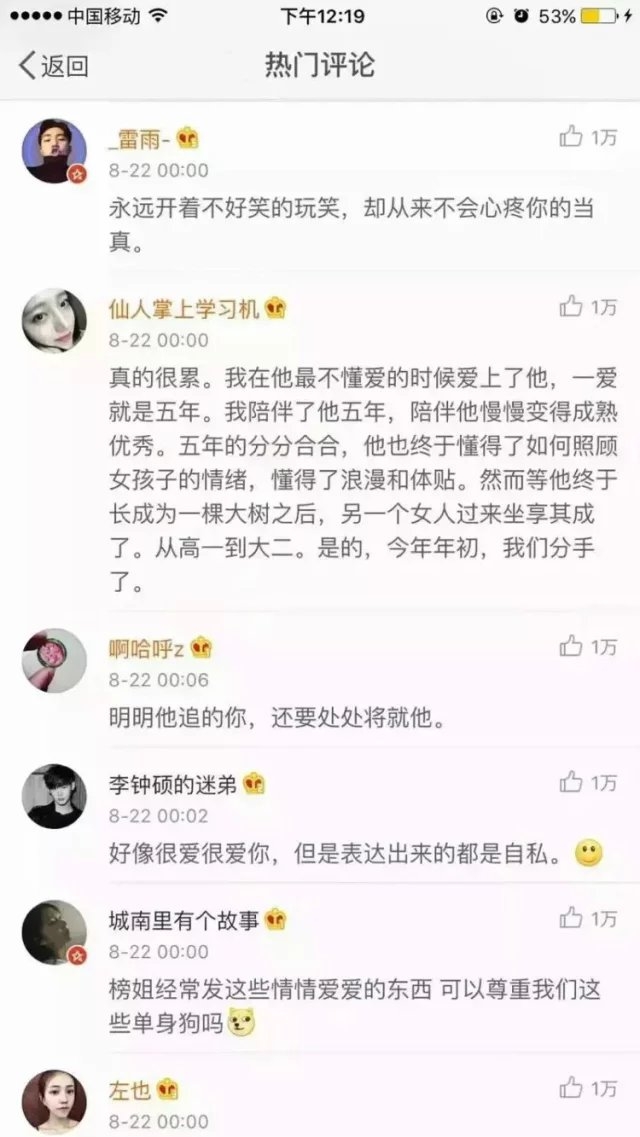The height and width of the screenshot is (1137, 640).
Task: Open the username 仙人掌上学习机
Action: click(x=183, y=310)
